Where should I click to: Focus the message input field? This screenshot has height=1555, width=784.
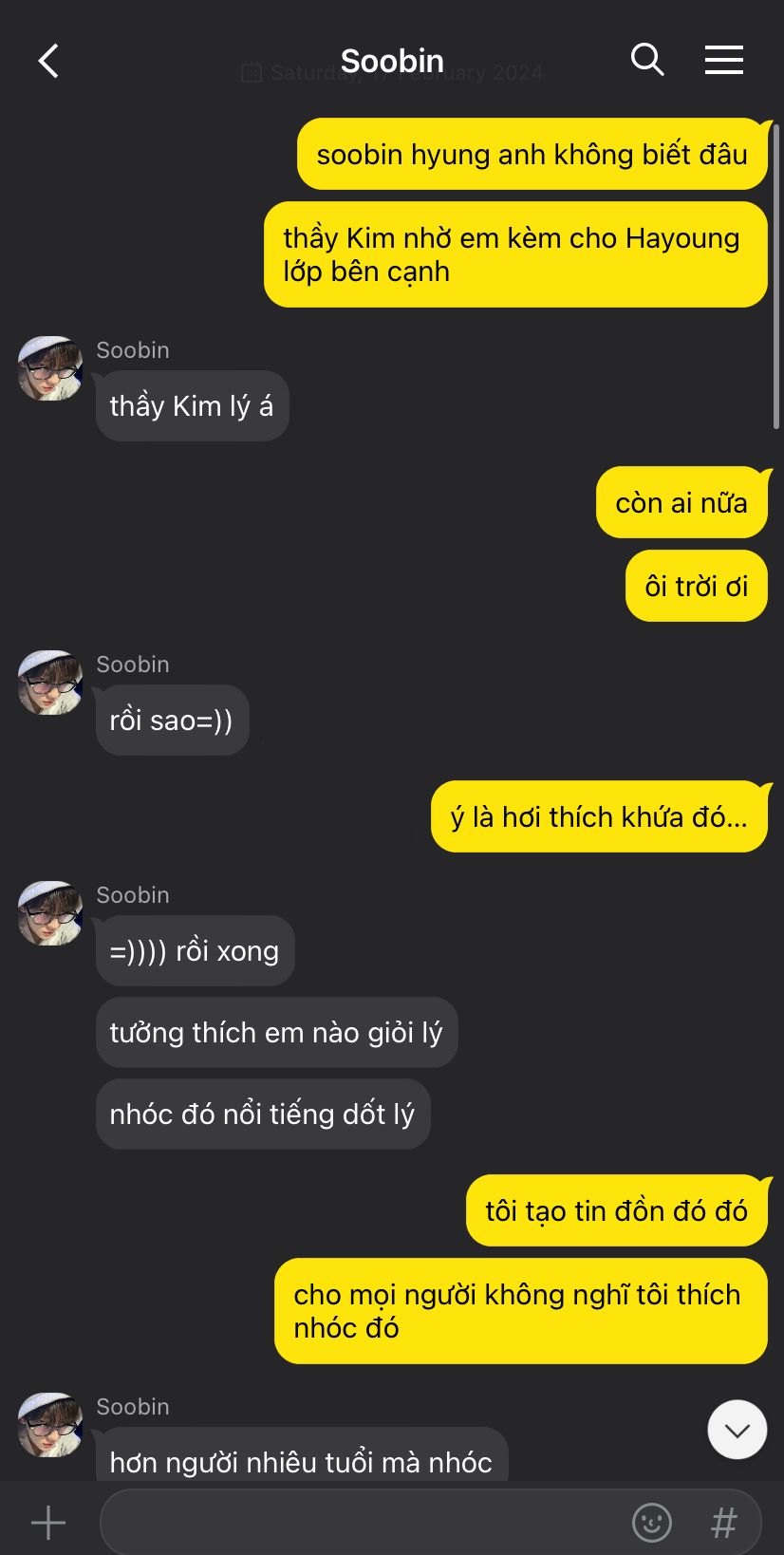pos(361,1523)
